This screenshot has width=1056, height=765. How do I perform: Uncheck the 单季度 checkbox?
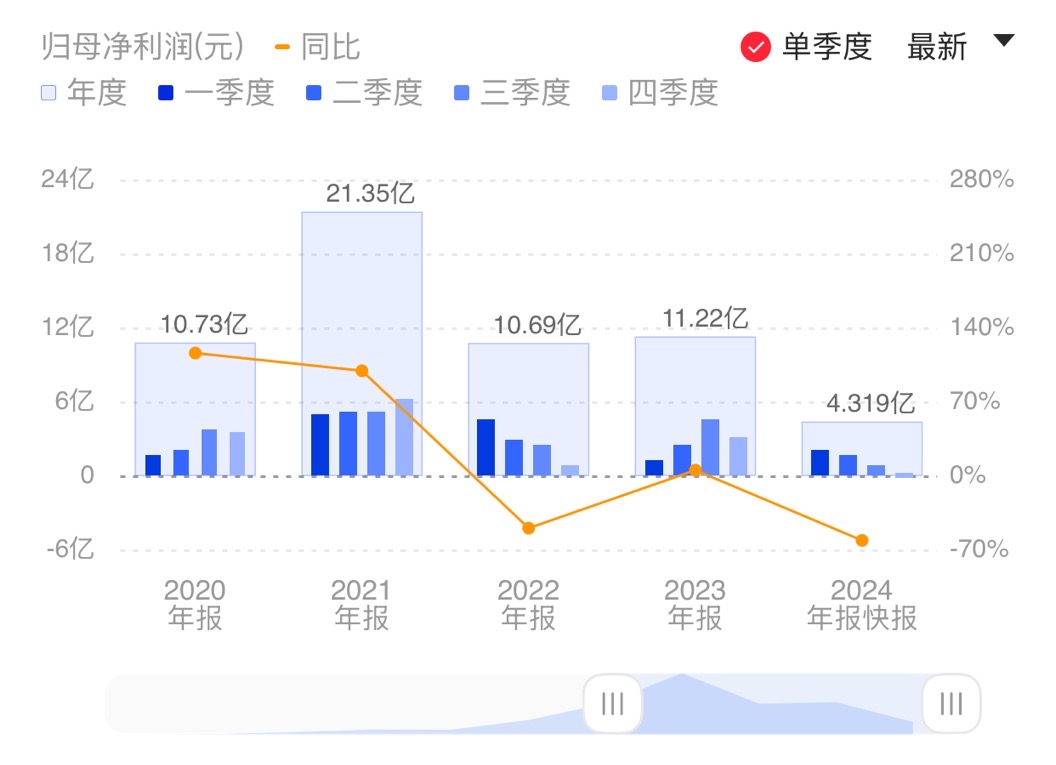click(x=756, y=47)
